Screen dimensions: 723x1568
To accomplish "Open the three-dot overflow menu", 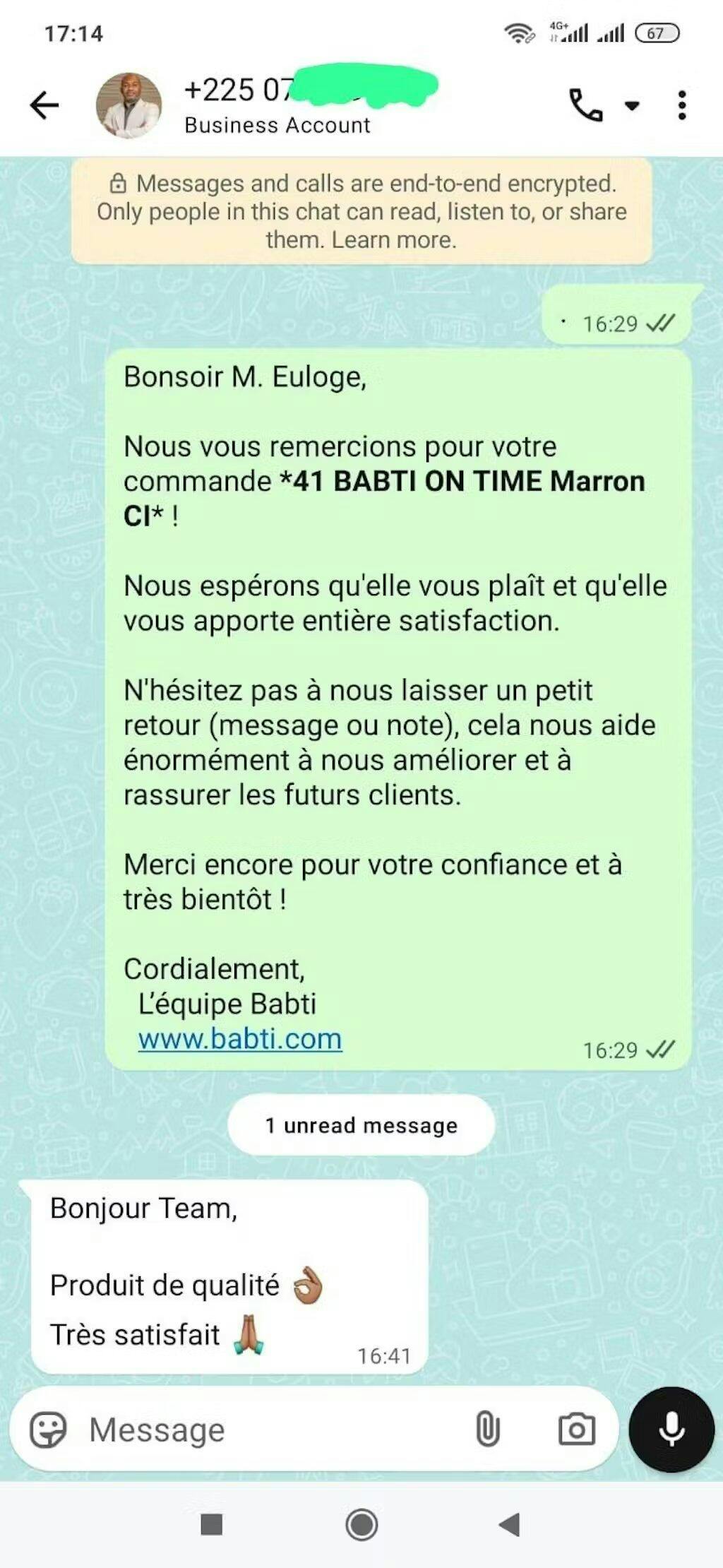I will [x=681, y=106].
